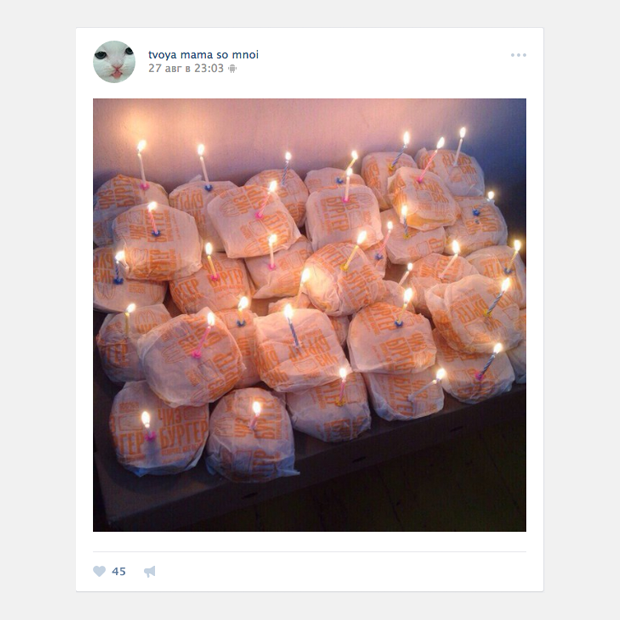This screenshot has width=620, height=620.
Task: Open the burgers with candles photo
Action: click(x=309, y=314)
